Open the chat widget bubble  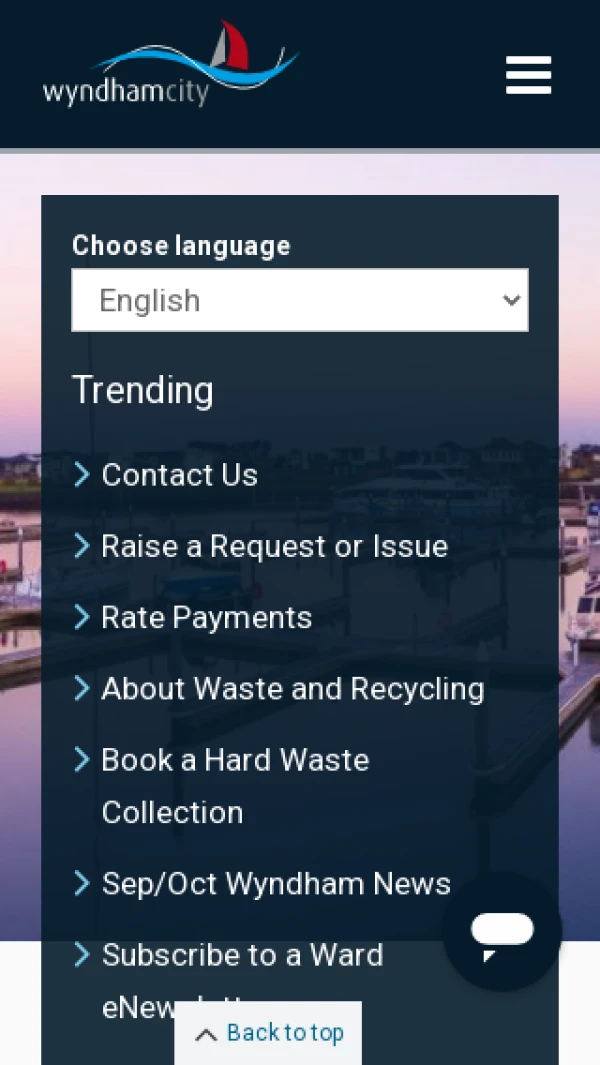click(502, 931)
